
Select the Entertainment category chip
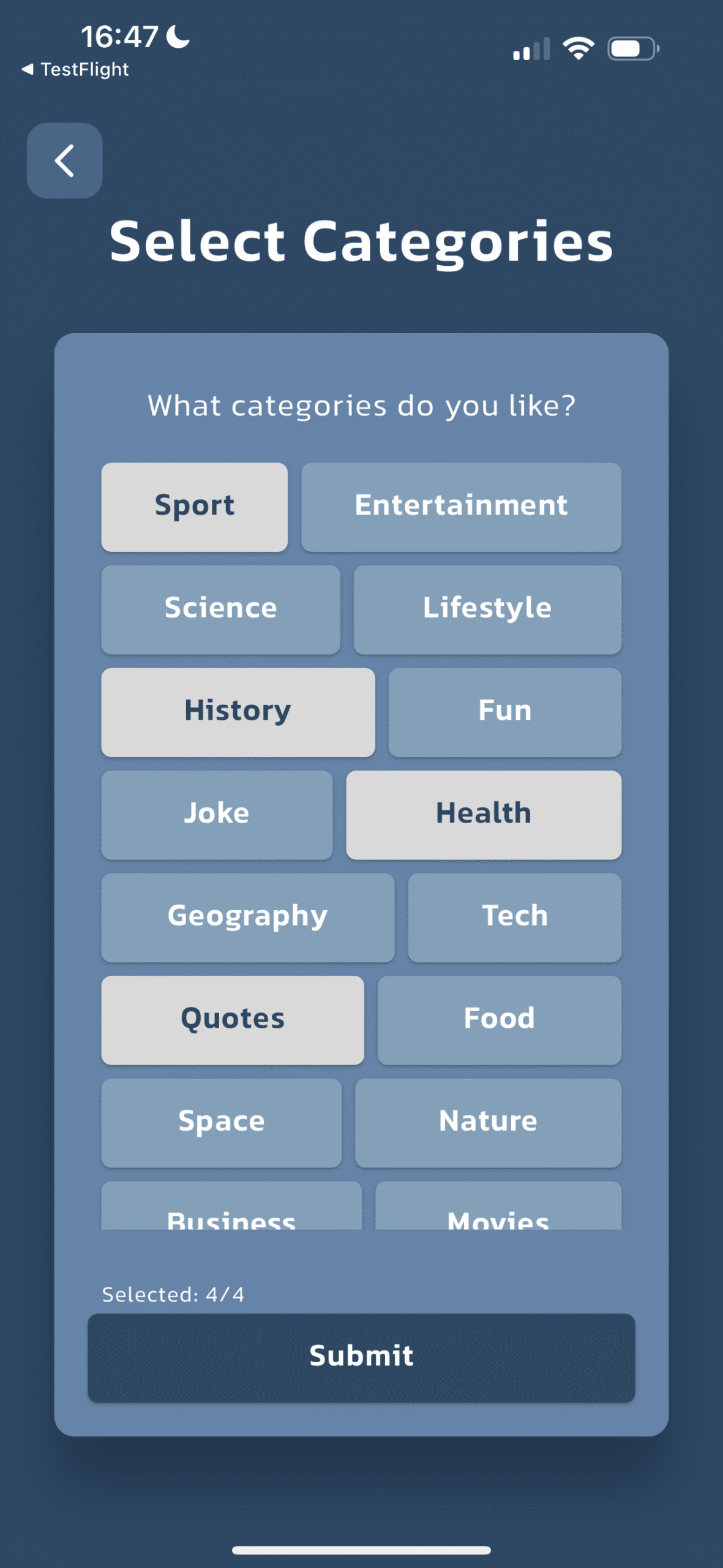pyautogui.click(x=462, y=507)
